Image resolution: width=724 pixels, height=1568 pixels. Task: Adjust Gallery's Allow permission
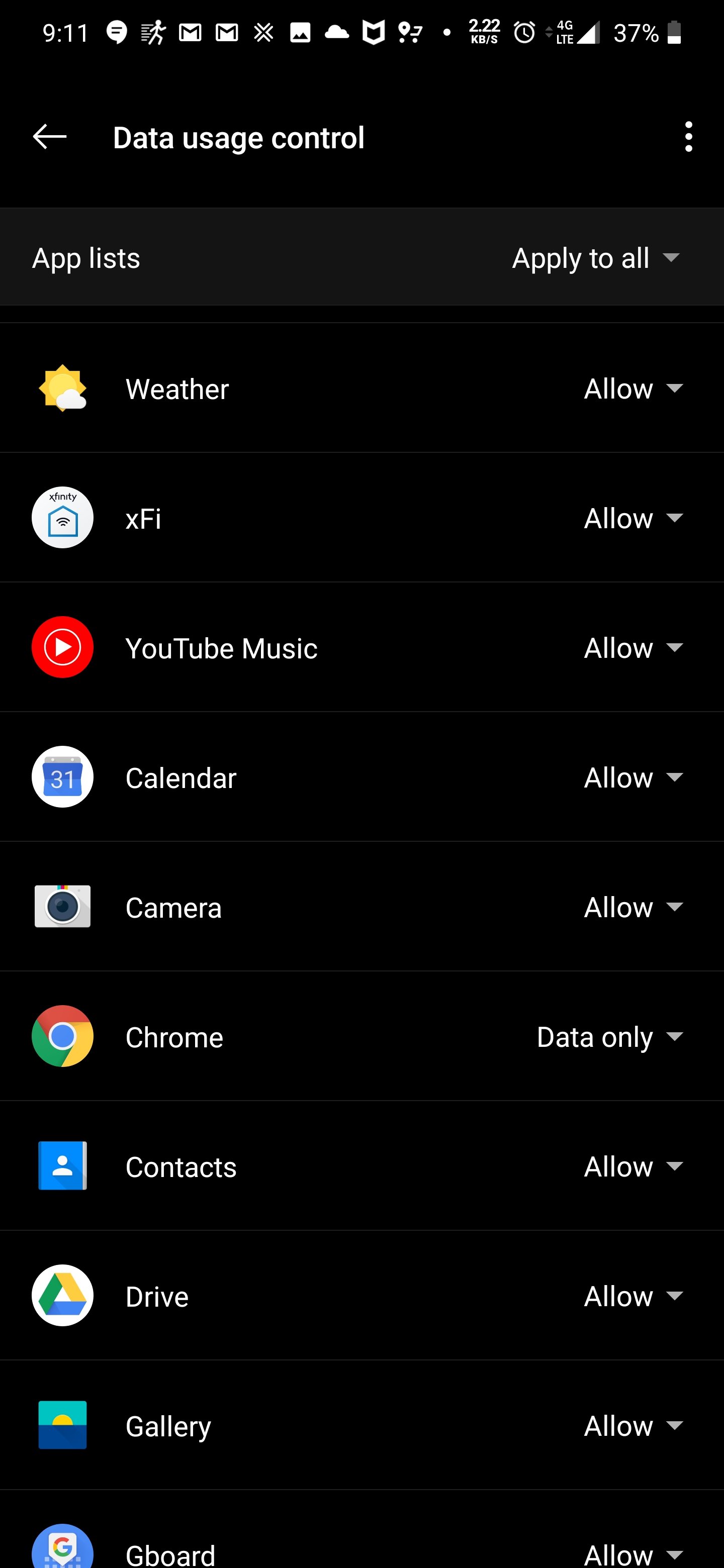point(634,1426)
